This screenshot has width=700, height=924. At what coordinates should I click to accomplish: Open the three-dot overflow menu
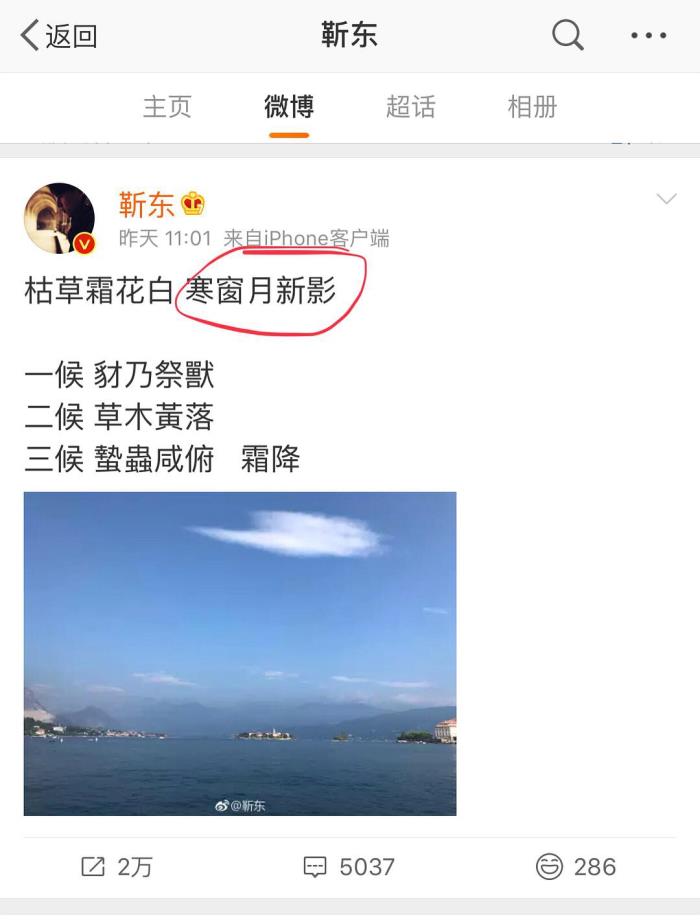point(648,36)
